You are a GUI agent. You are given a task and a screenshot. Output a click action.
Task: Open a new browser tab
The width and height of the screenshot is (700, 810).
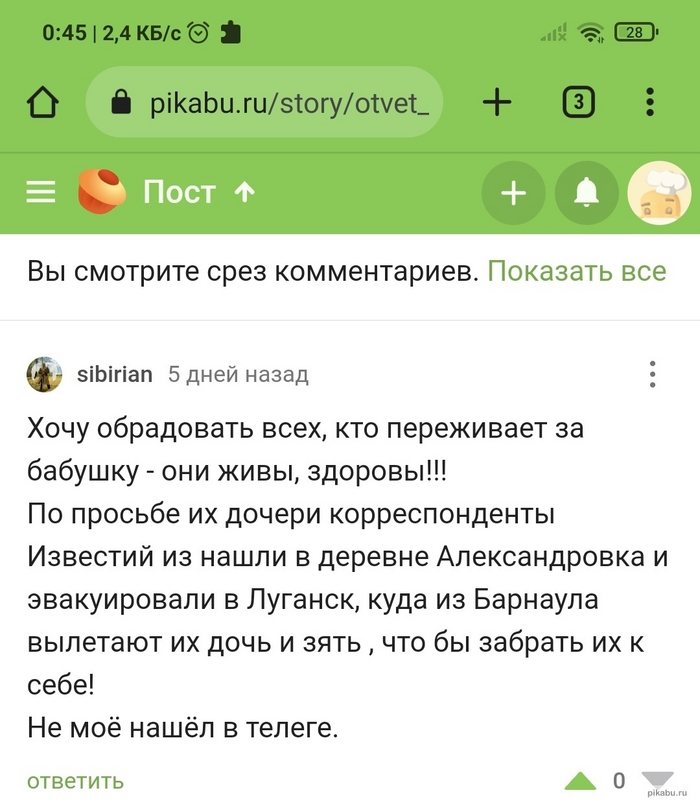[x=497, y=102]
